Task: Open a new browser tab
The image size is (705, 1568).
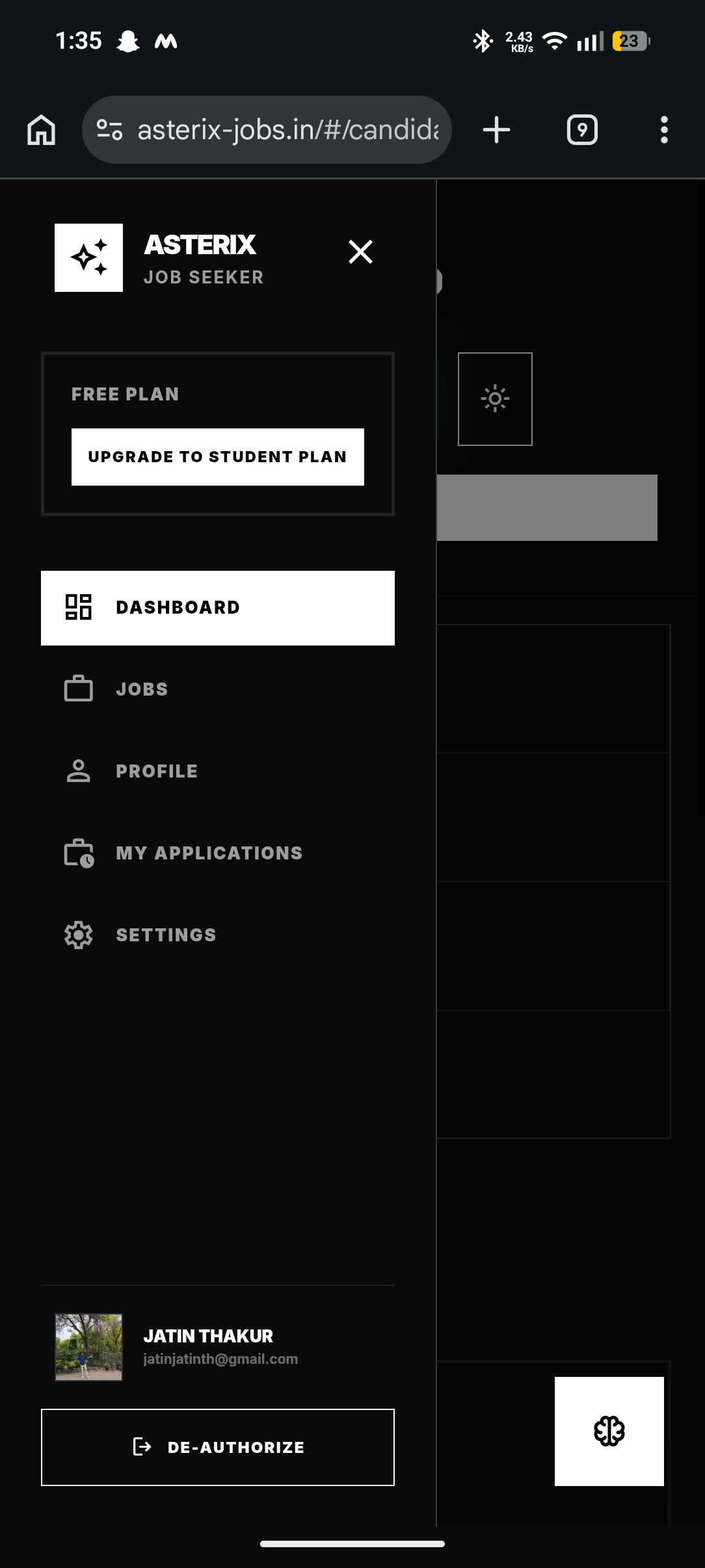Action: (496, 129)
